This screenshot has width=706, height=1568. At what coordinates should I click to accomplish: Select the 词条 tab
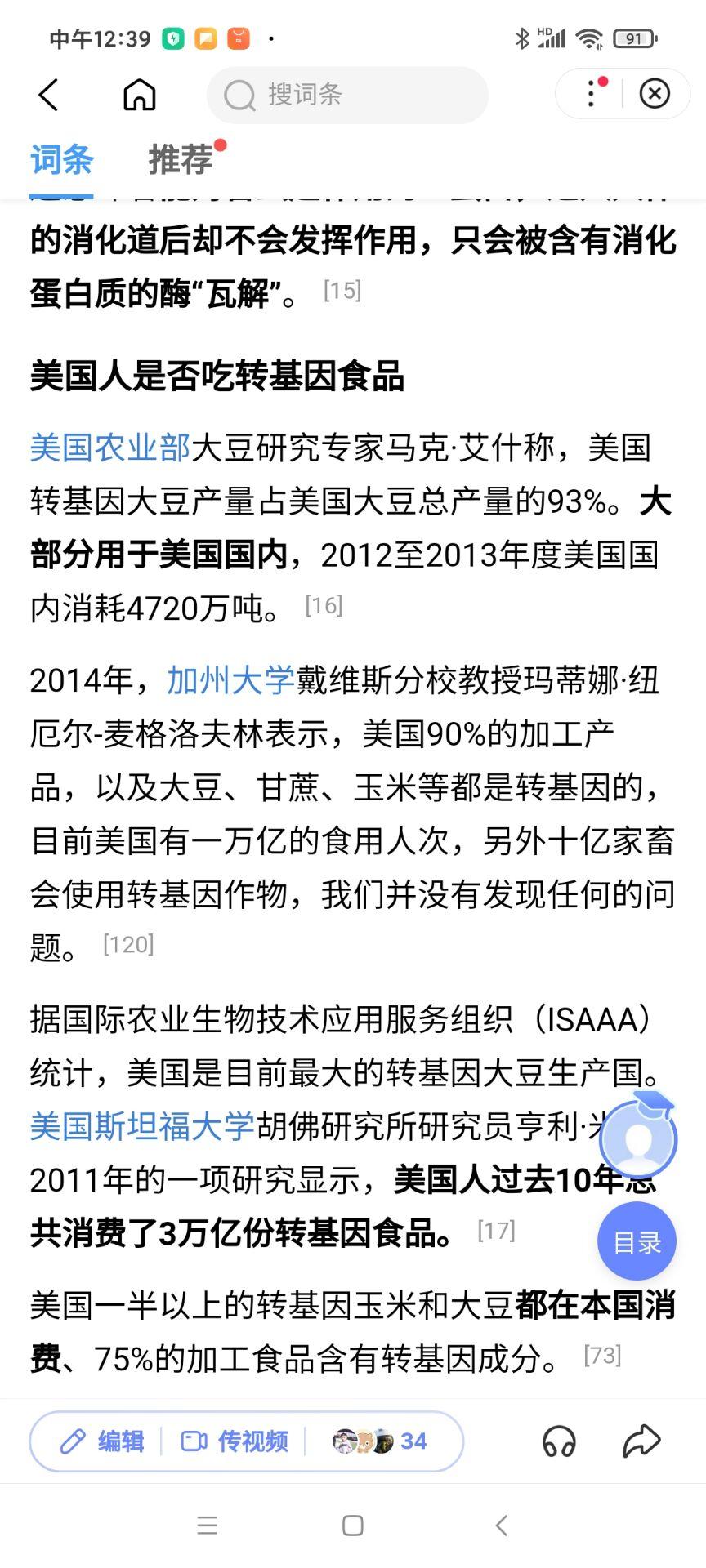point(60,161)
